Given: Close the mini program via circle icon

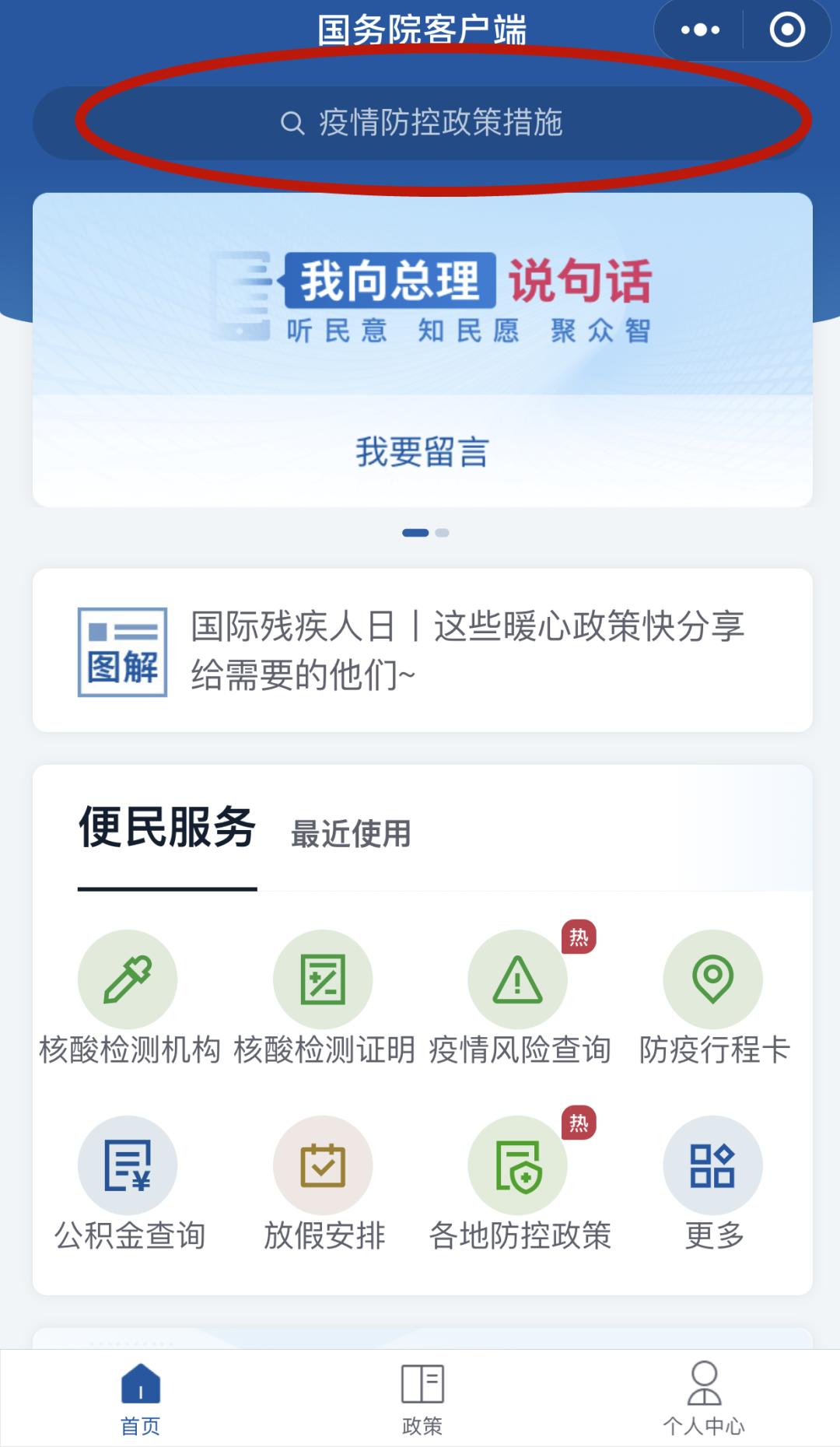Looking at the screenshot, I should click(786, 30).
